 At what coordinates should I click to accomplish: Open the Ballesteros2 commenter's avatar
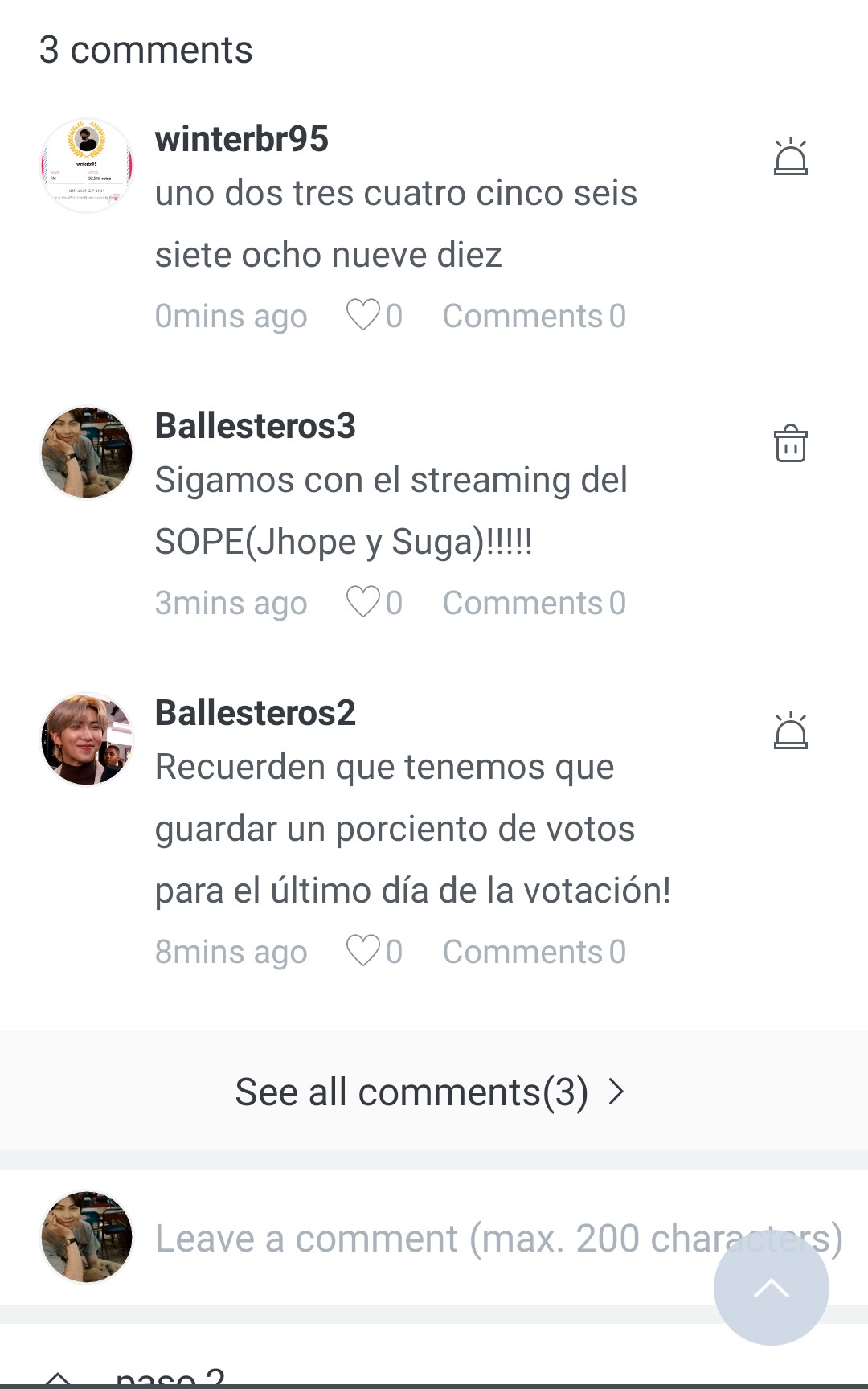click(x=87, y=740)
